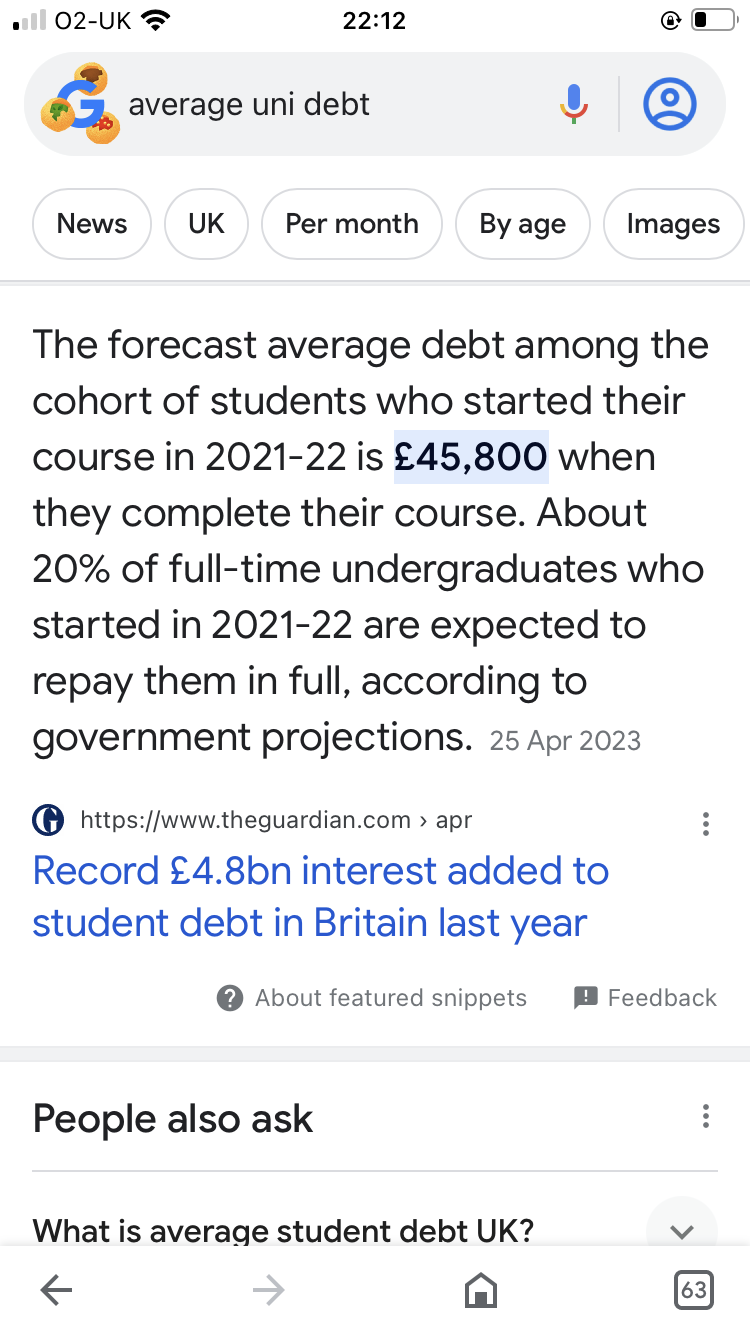Start voice search with the microphone
The image size is (750, 1334).
coord(573,104)
